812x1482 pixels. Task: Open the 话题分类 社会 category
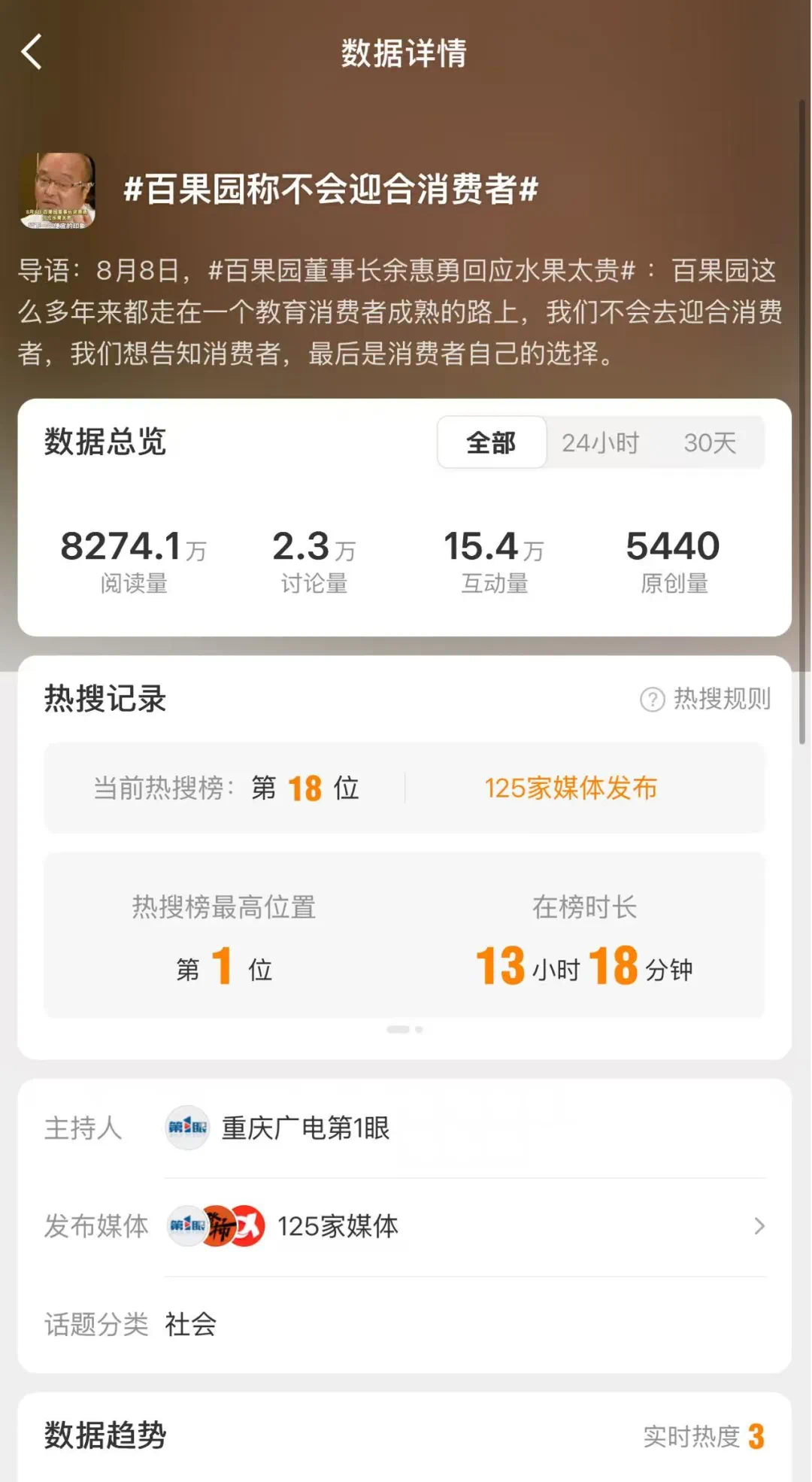click(189, 1324)
